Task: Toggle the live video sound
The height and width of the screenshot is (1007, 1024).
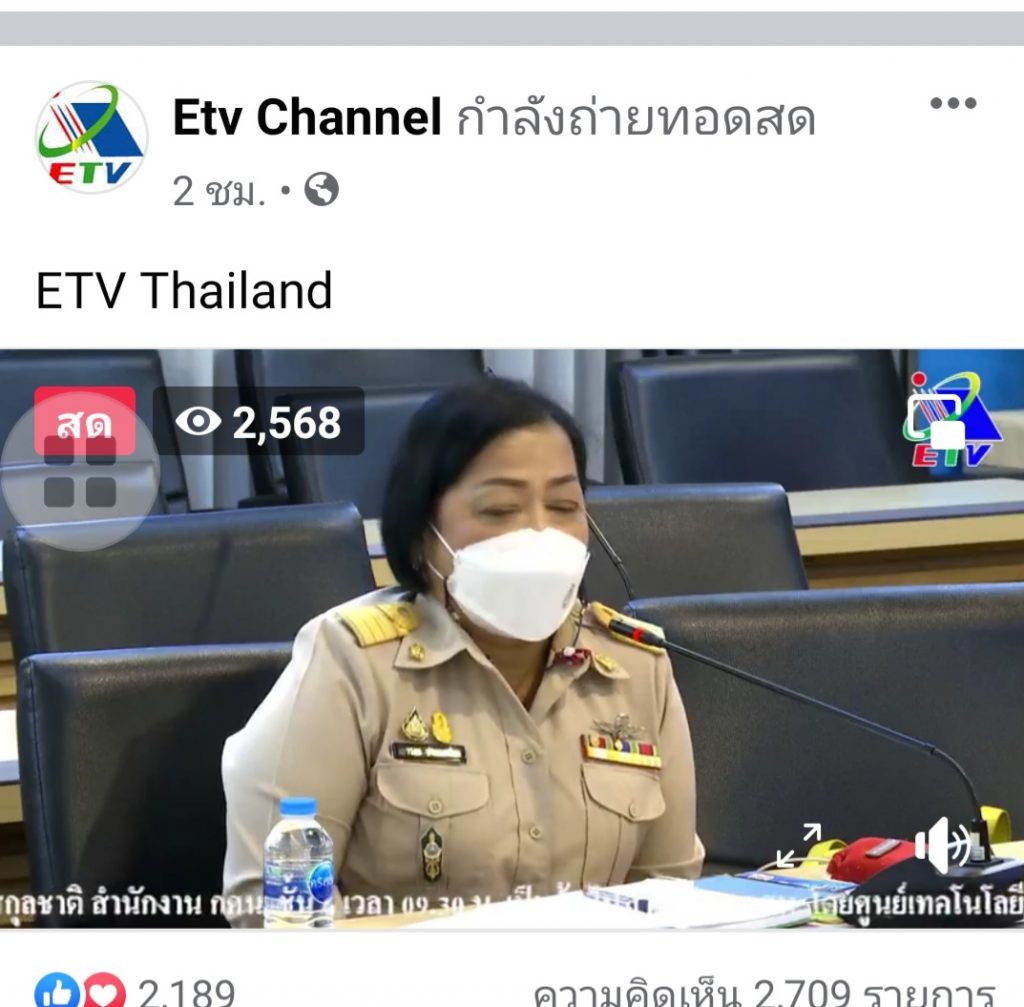Action: click(x=941, y=846)
